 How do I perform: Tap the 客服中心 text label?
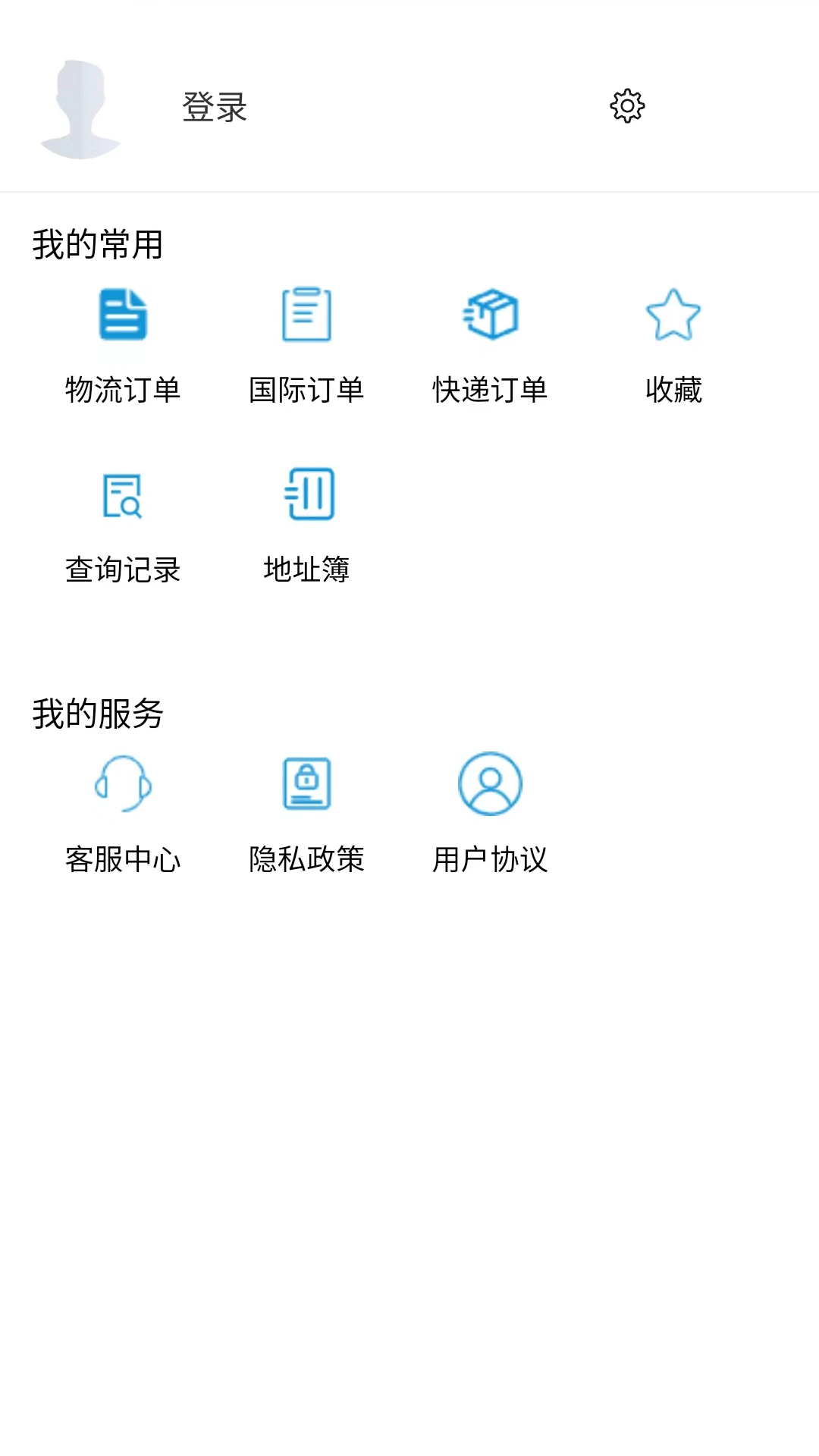pos(124,859)
